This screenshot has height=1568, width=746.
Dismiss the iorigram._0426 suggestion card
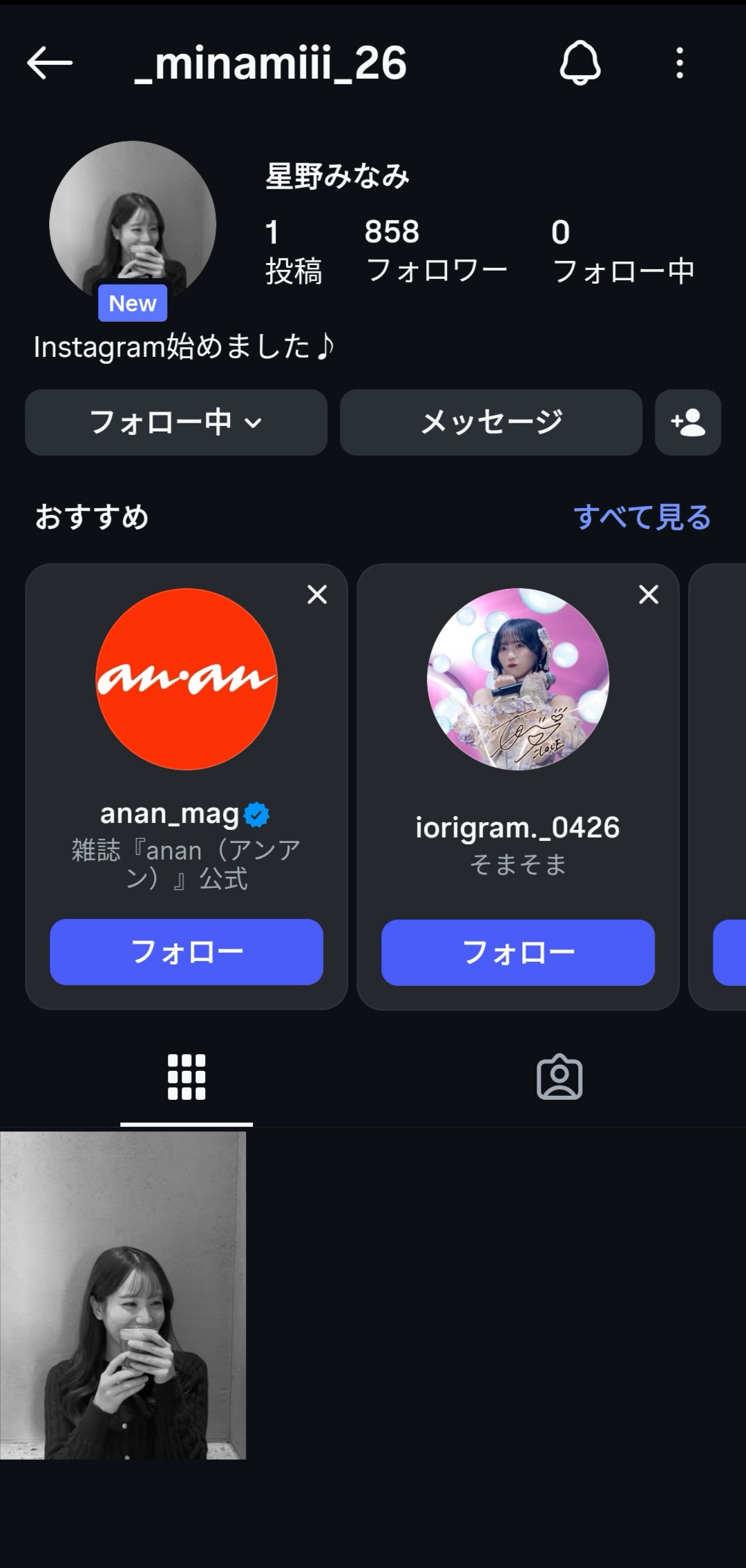[x=649, y=594]
